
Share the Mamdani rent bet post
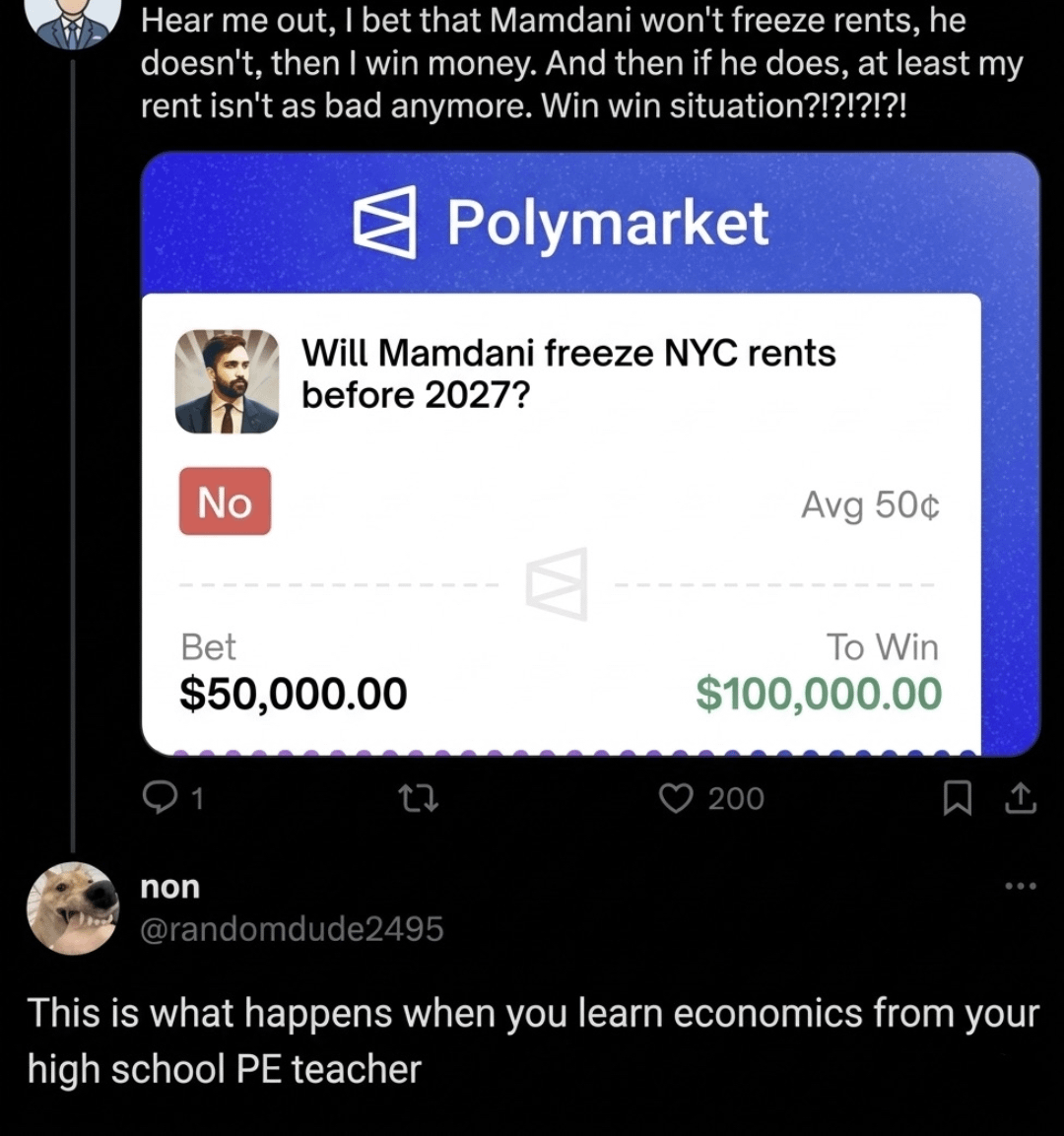point(1021,798)
